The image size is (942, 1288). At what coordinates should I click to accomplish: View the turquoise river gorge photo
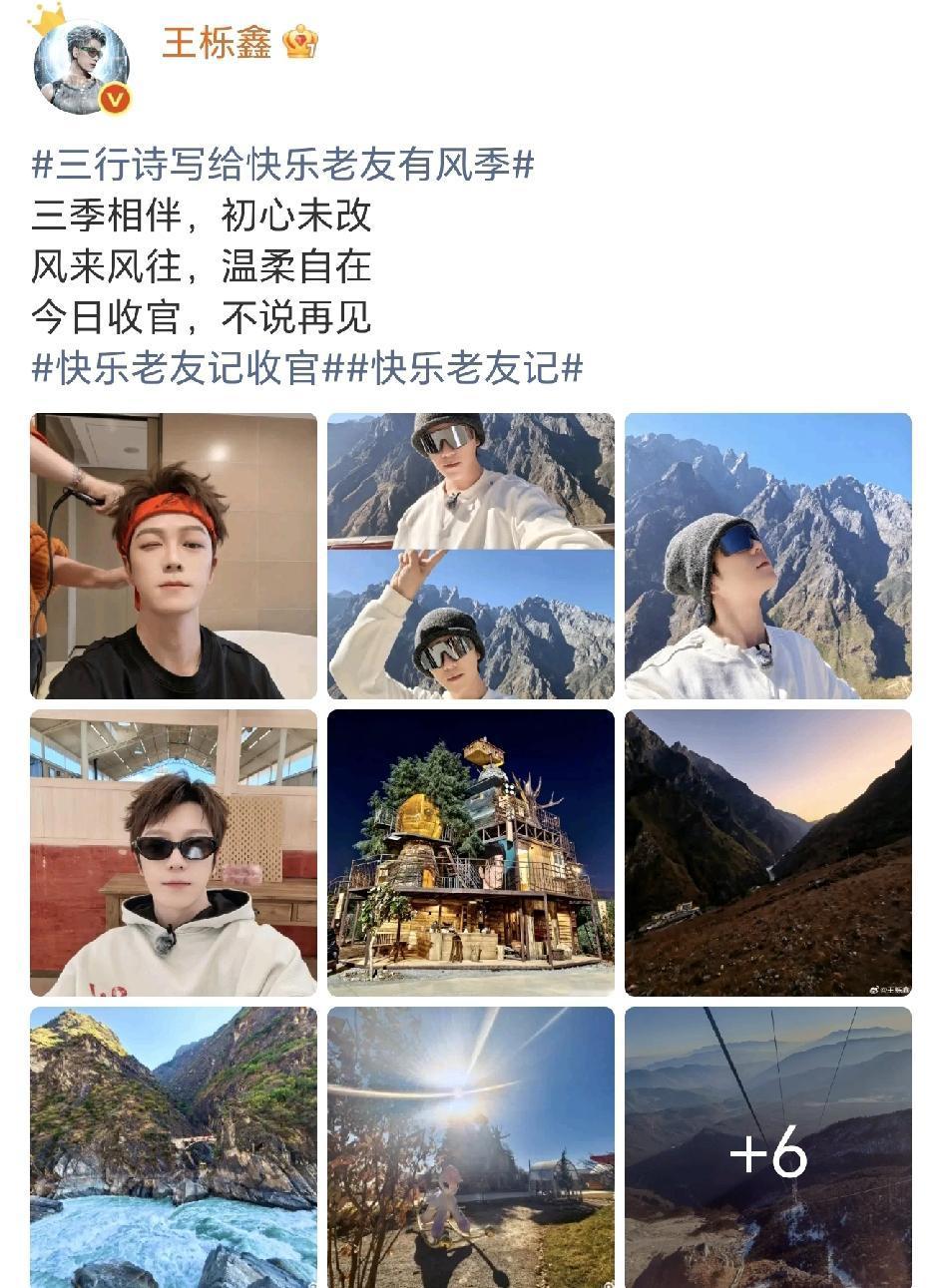(175, 1147)
